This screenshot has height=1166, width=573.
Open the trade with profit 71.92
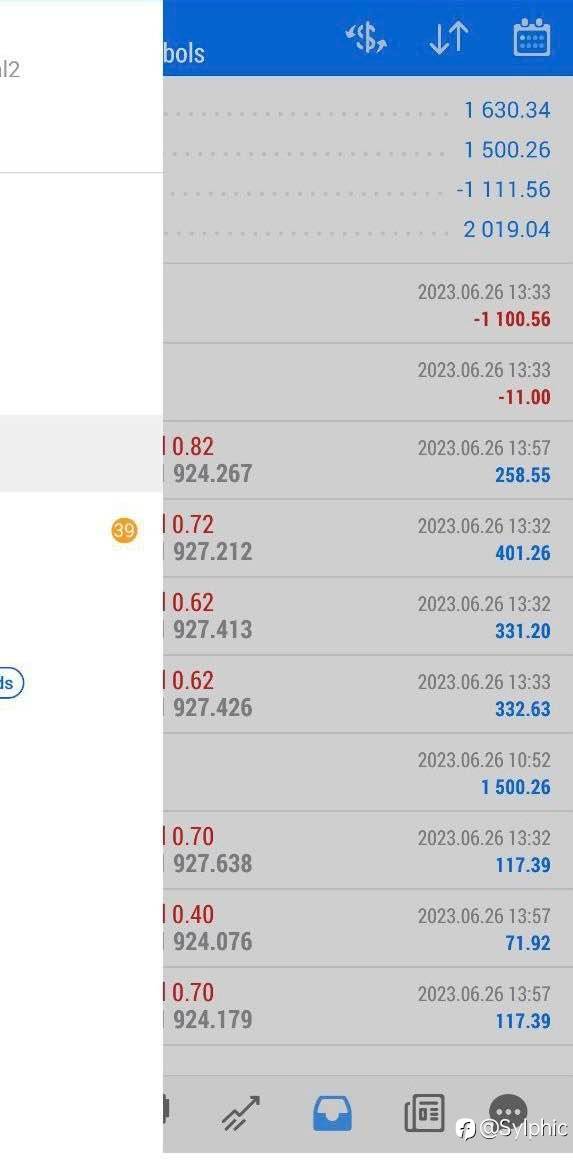pos(368,929)
